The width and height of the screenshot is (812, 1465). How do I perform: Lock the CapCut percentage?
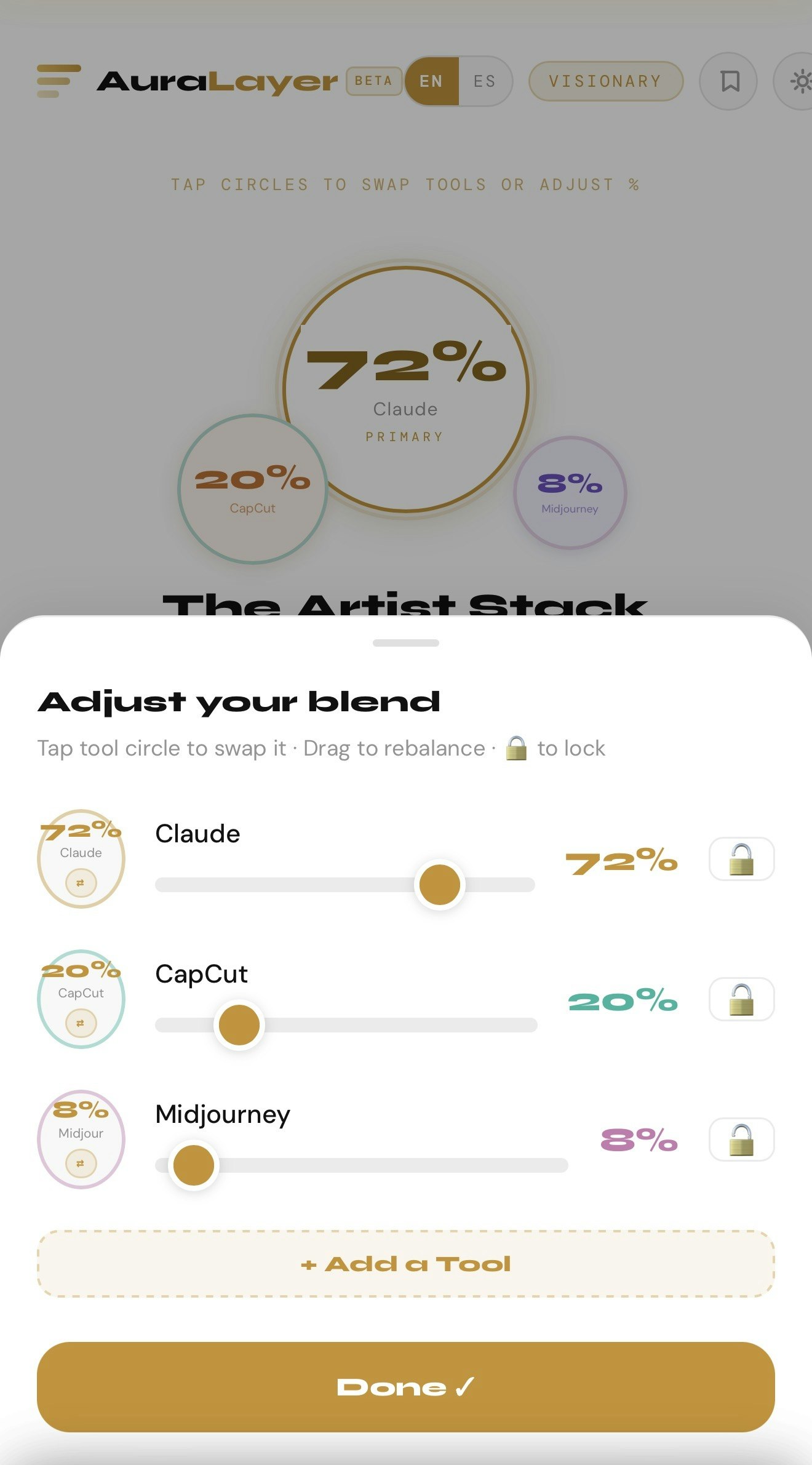(742, 999)
